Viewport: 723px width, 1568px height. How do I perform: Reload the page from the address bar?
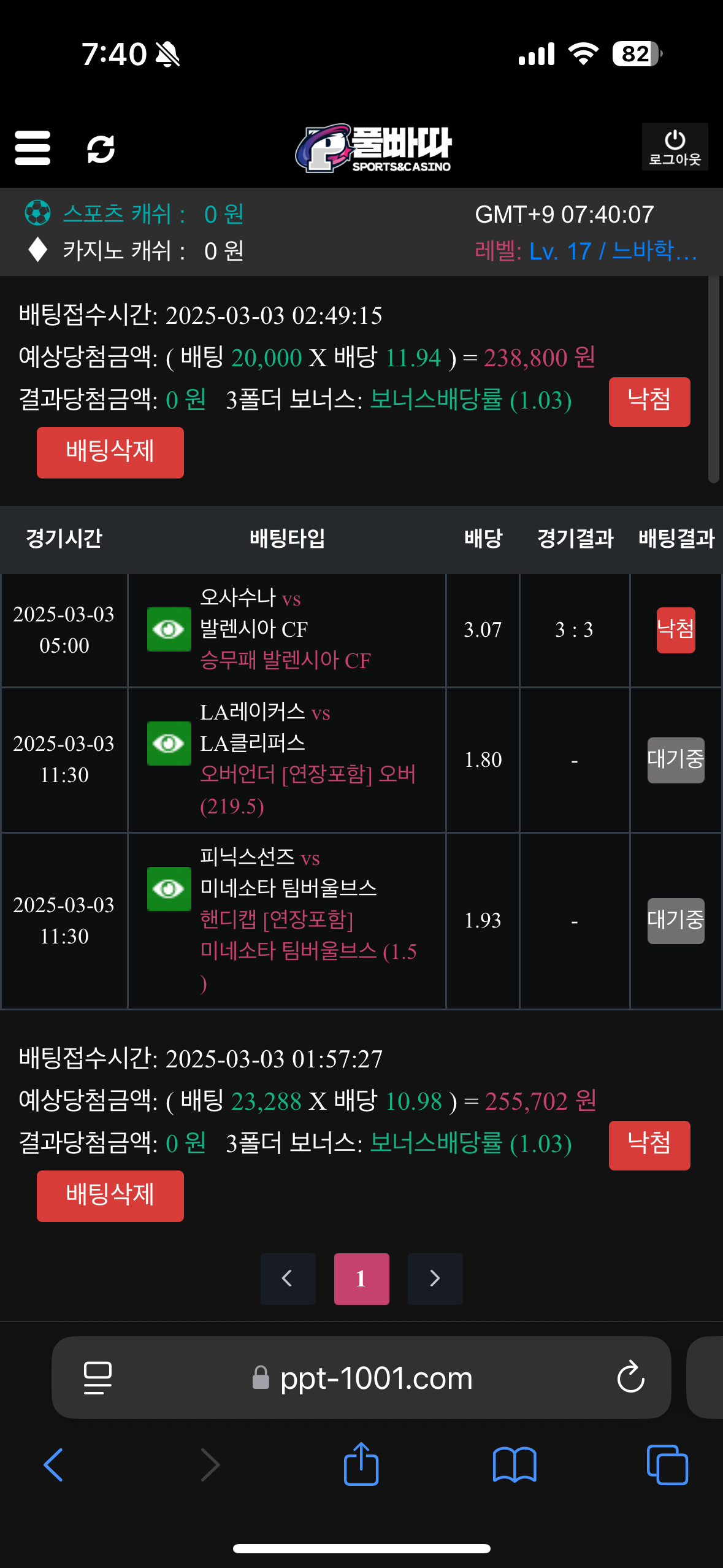630,1378
